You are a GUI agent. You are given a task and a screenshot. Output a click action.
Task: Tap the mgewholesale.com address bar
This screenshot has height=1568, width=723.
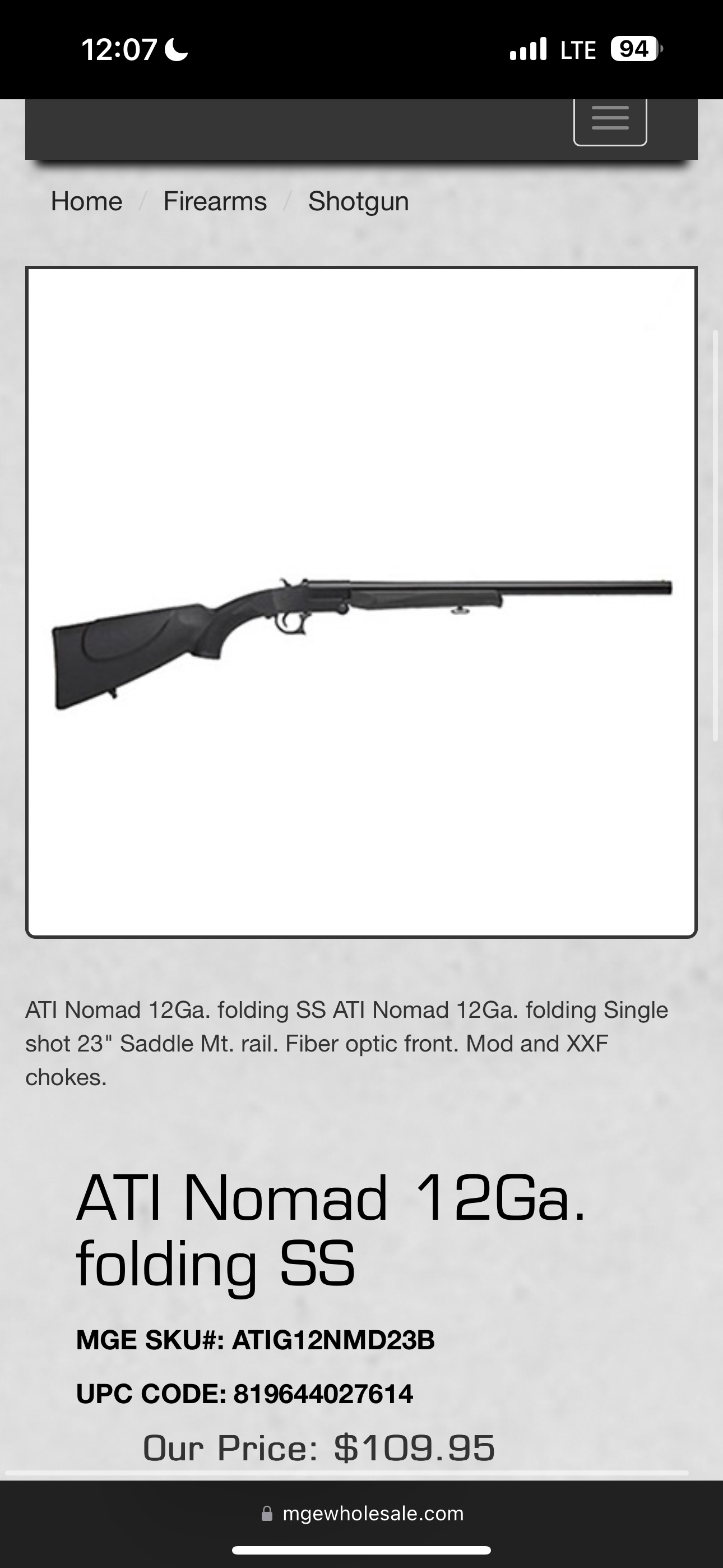[x=363, y=1514]
